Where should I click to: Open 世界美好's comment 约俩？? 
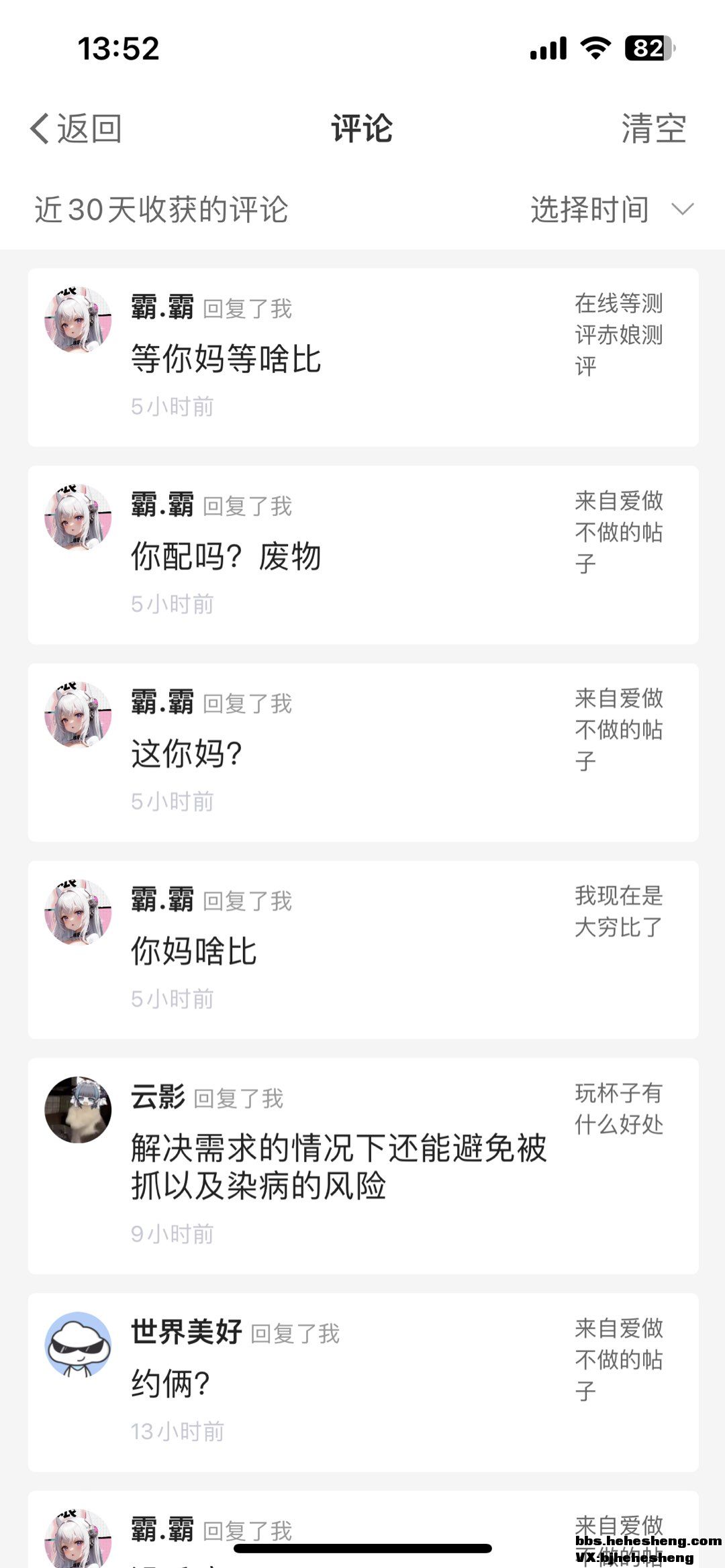coord(171,1383)
